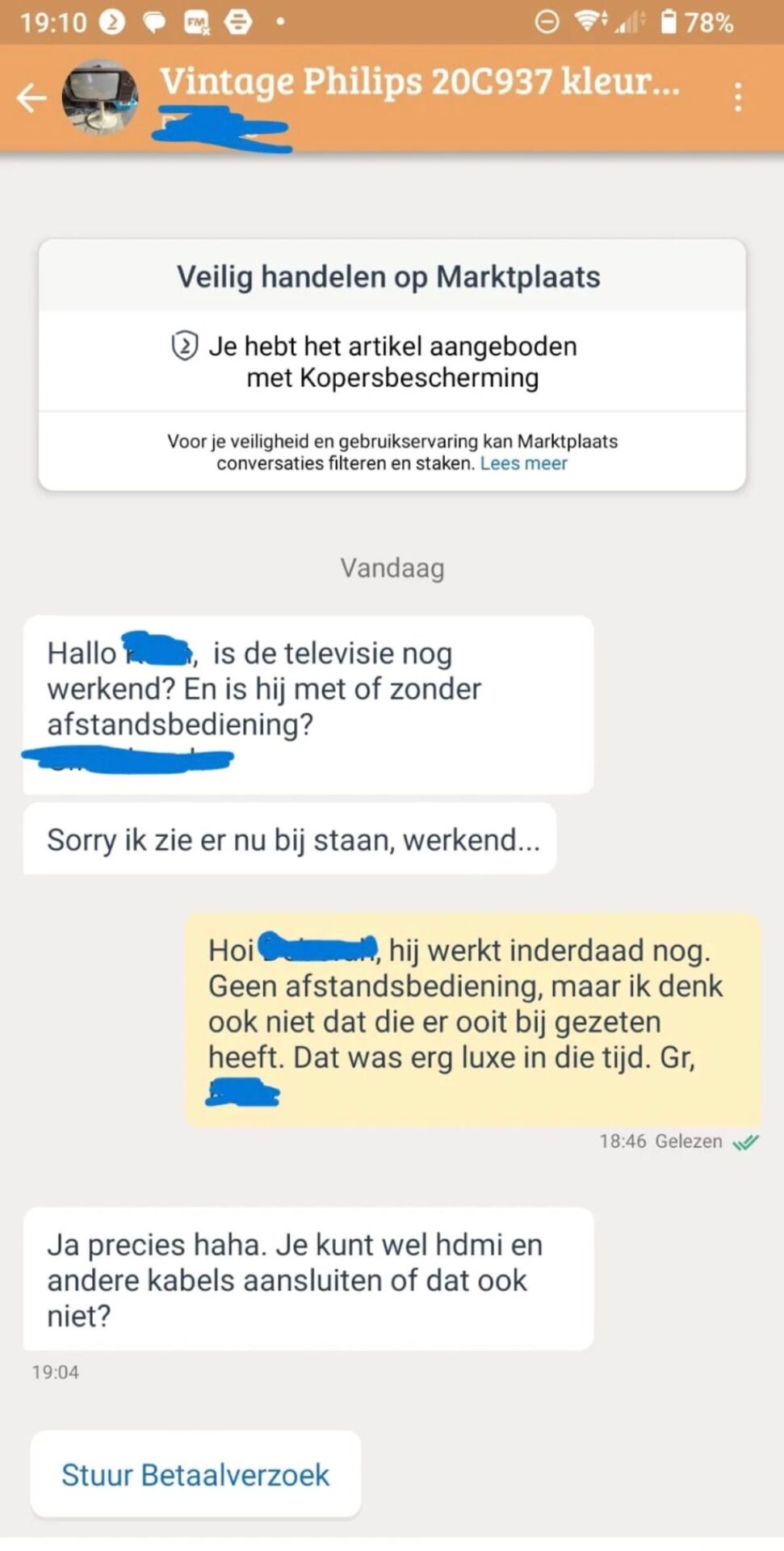This screenshot has height=1551, width=784.
Task: Open the Lees meer link
Action: click(x=523, y=464)
